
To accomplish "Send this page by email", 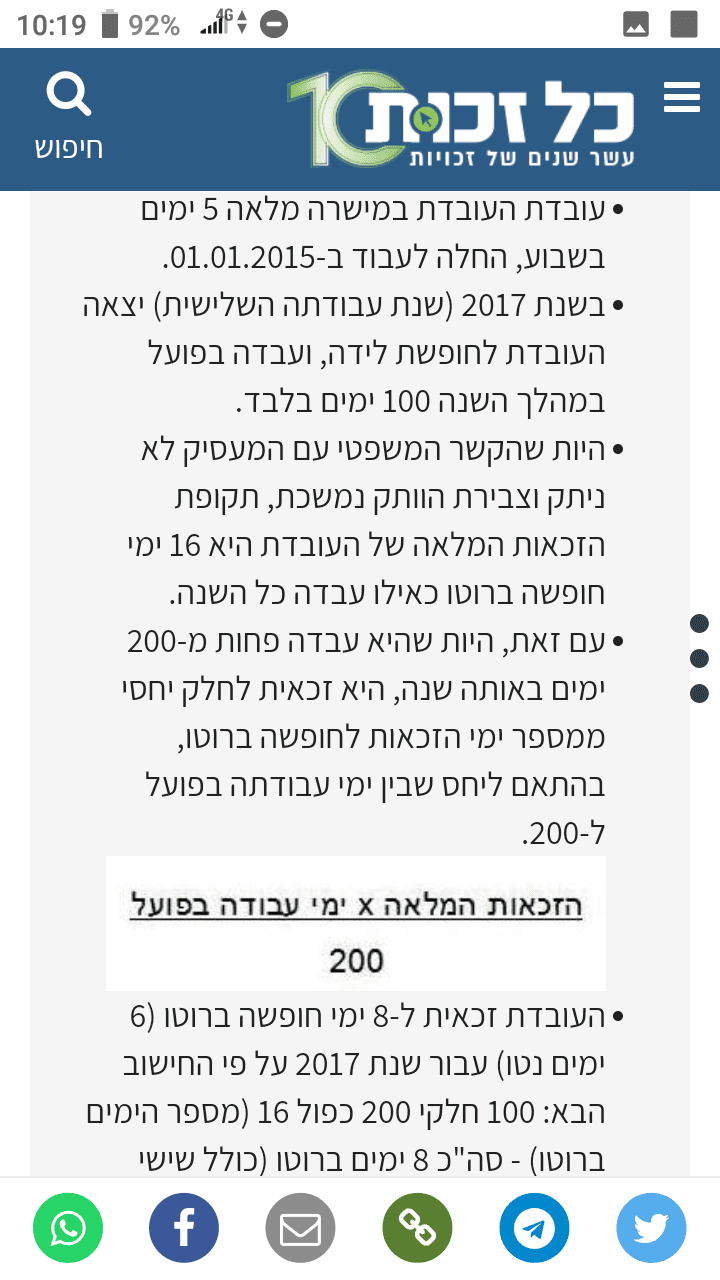I will [300, 1229].
